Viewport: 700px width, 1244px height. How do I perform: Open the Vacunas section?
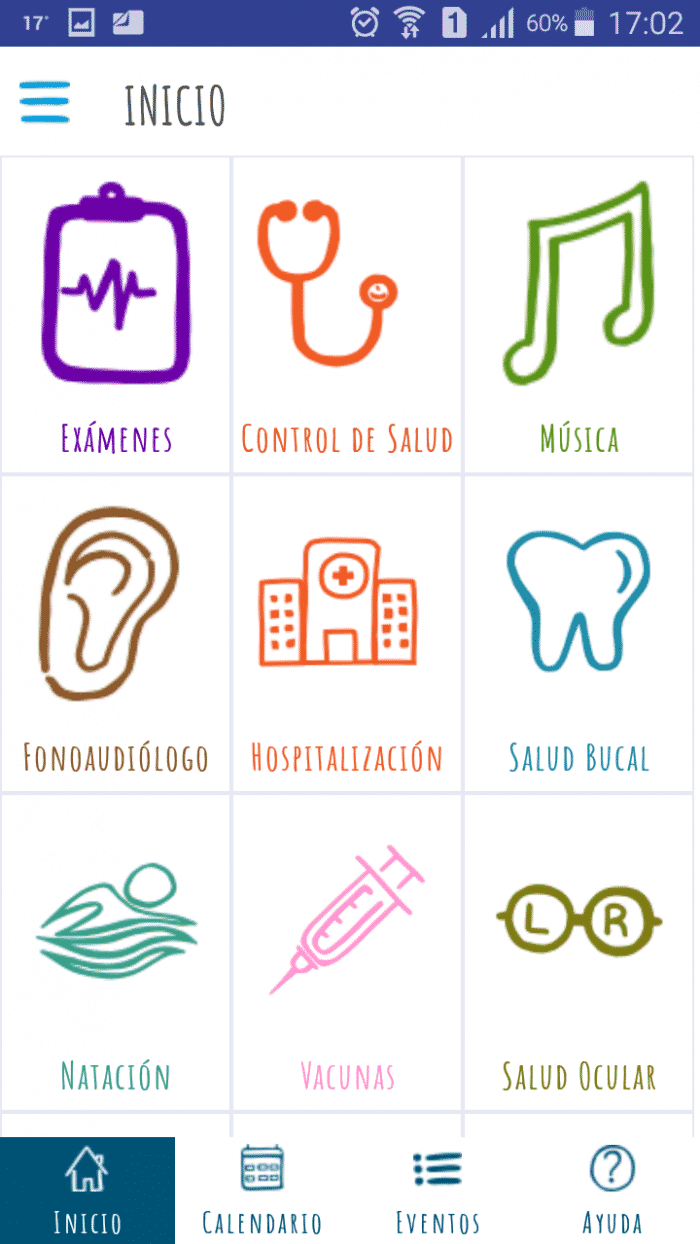[347, 952]
